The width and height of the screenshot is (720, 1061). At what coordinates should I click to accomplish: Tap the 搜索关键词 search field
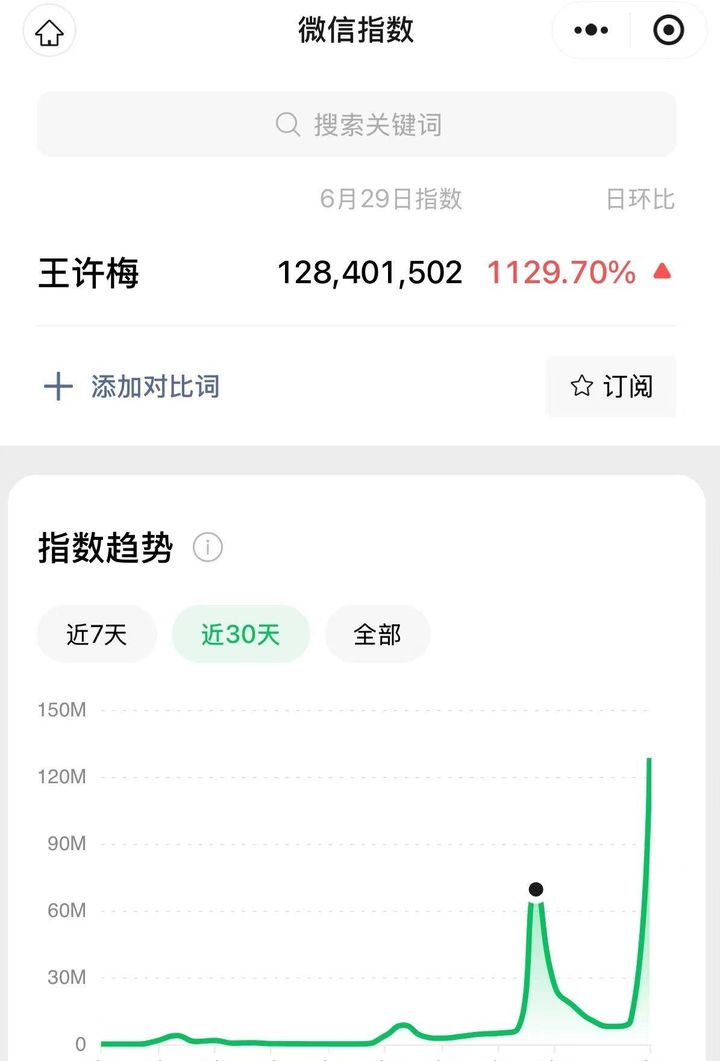357,125
